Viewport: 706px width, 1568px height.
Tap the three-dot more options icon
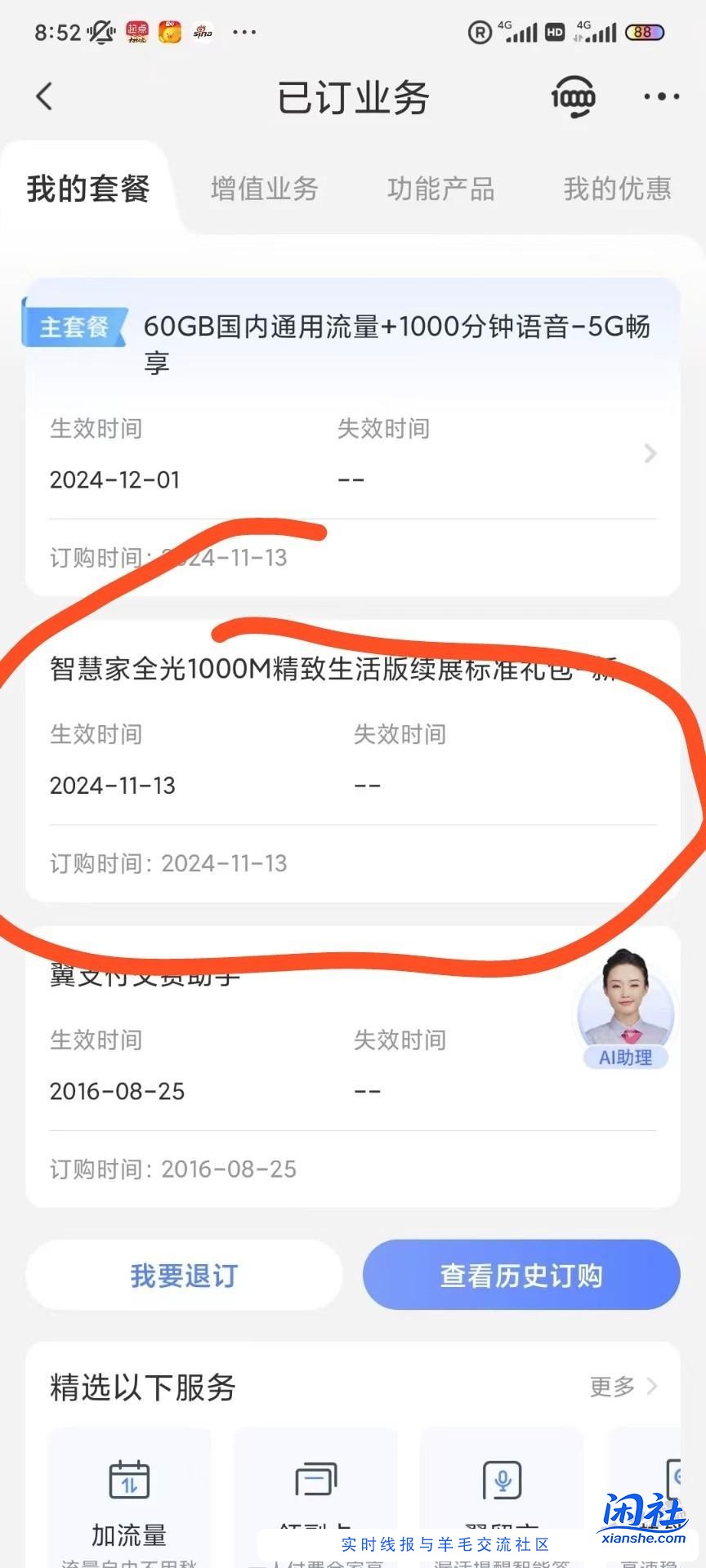coord(660,96)
